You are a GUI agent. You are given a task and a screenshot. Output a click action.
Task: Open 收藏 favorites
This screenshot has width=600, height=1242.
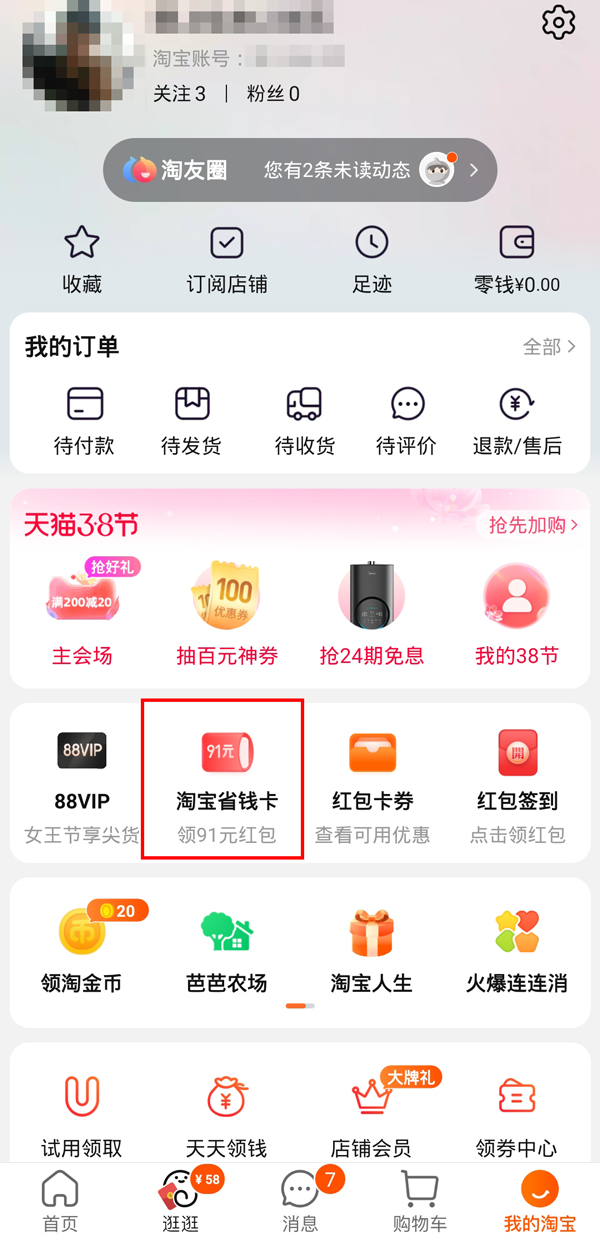point(82,259)
